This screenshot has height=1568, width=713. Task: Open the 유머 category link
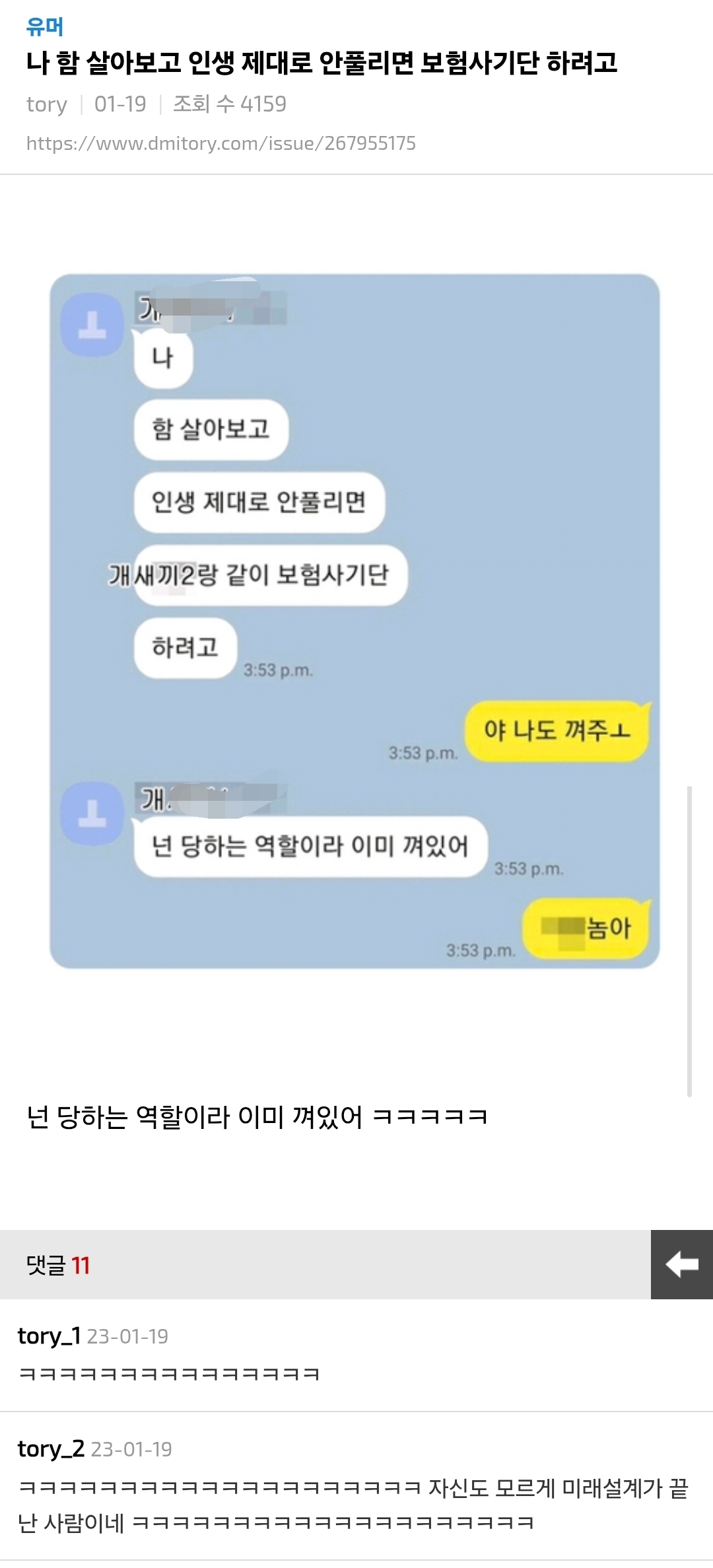(x=44, y=27)
